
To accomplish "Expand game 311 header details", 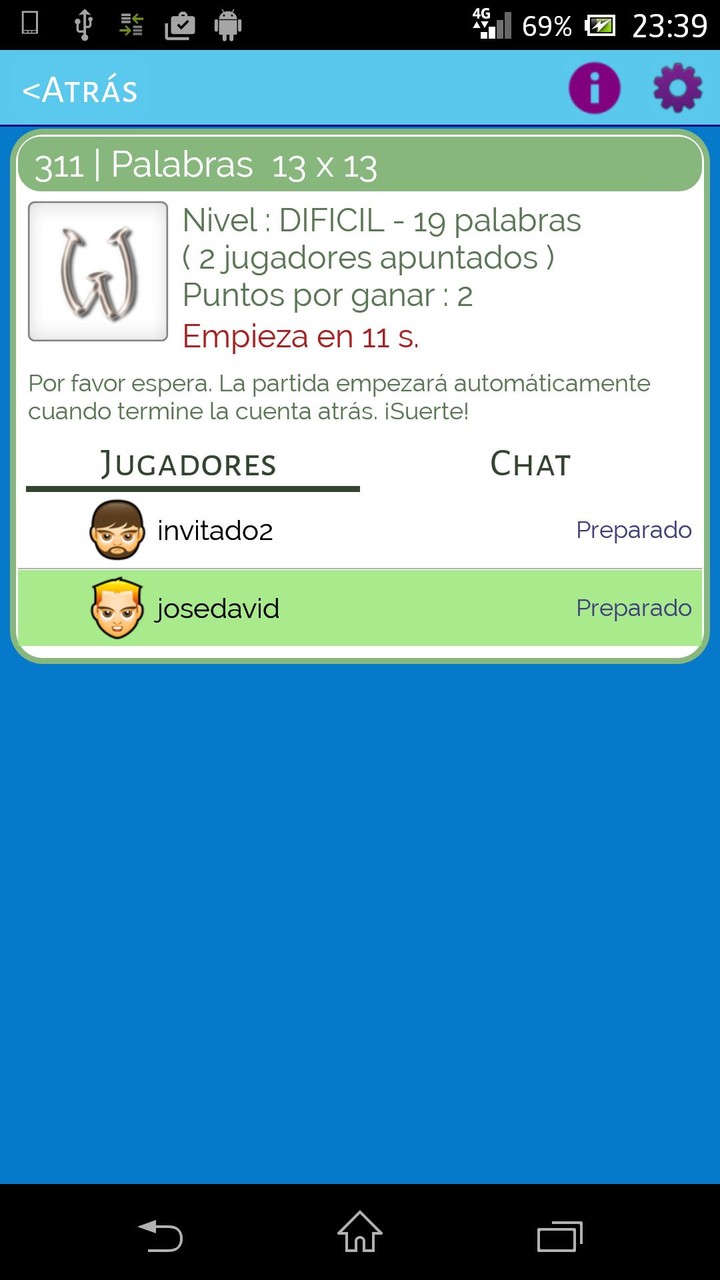I will click(360, 164).
